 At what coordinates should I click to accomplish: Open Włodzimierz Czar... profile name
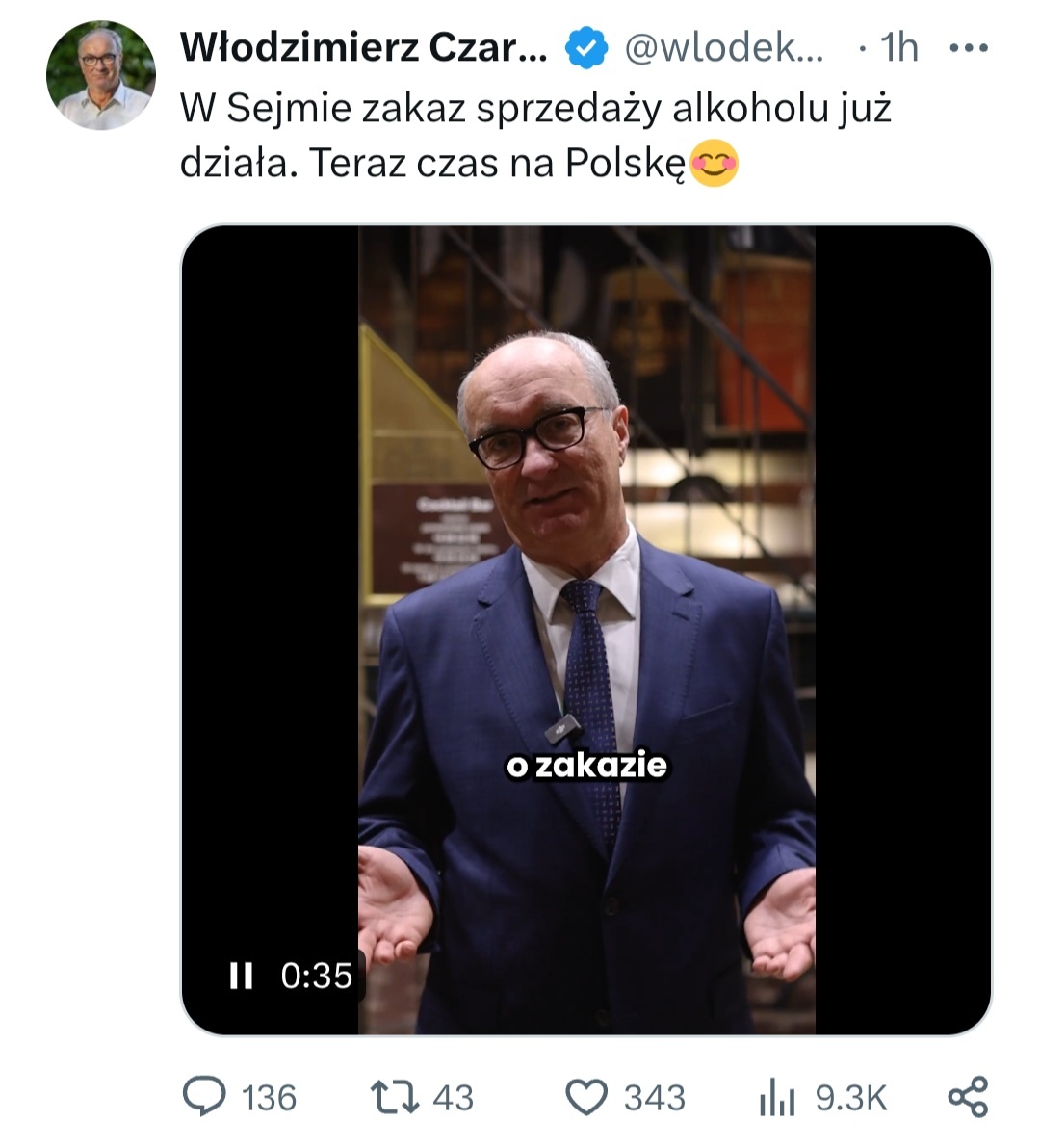364,47
